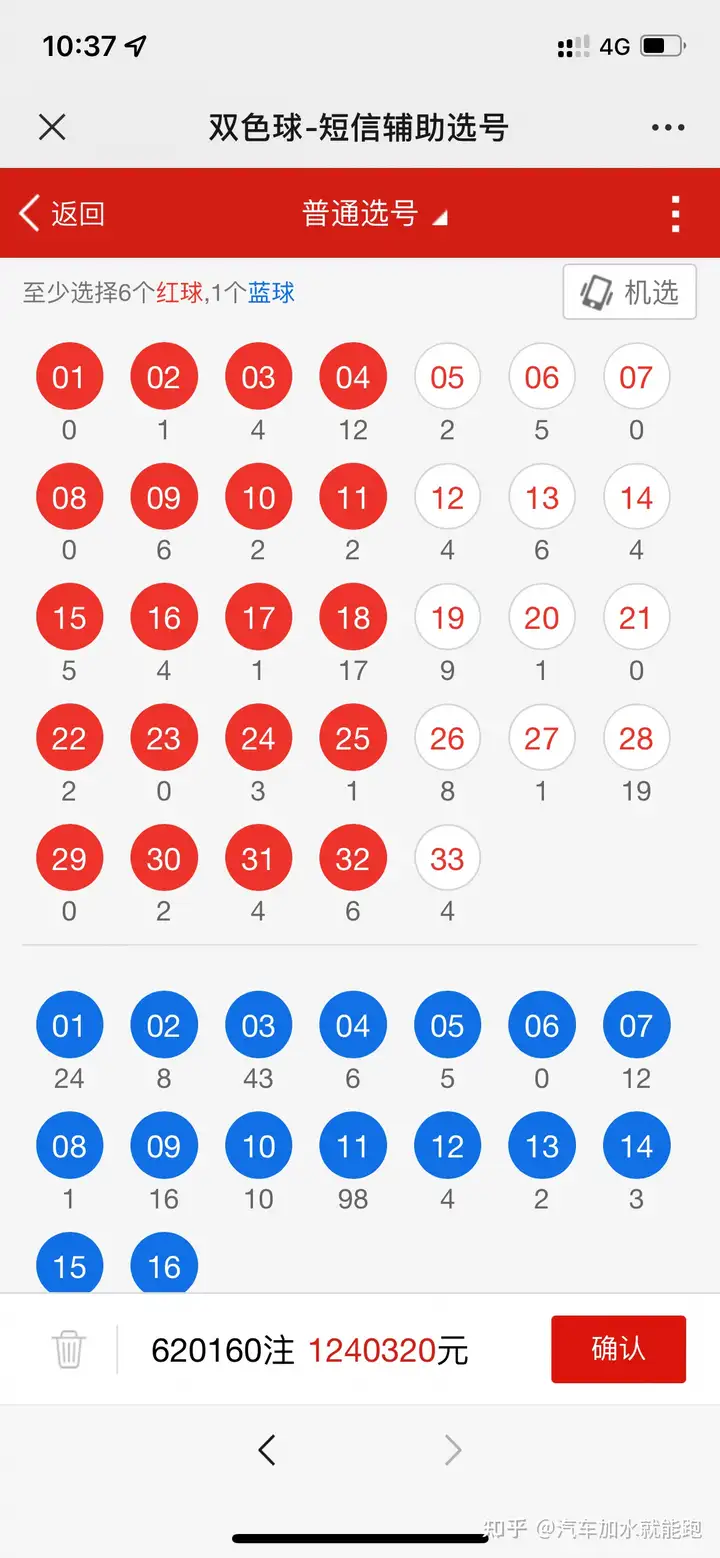Deselect red ball 32
This screenshot has width=720, height=1558.
pos(353,858)
